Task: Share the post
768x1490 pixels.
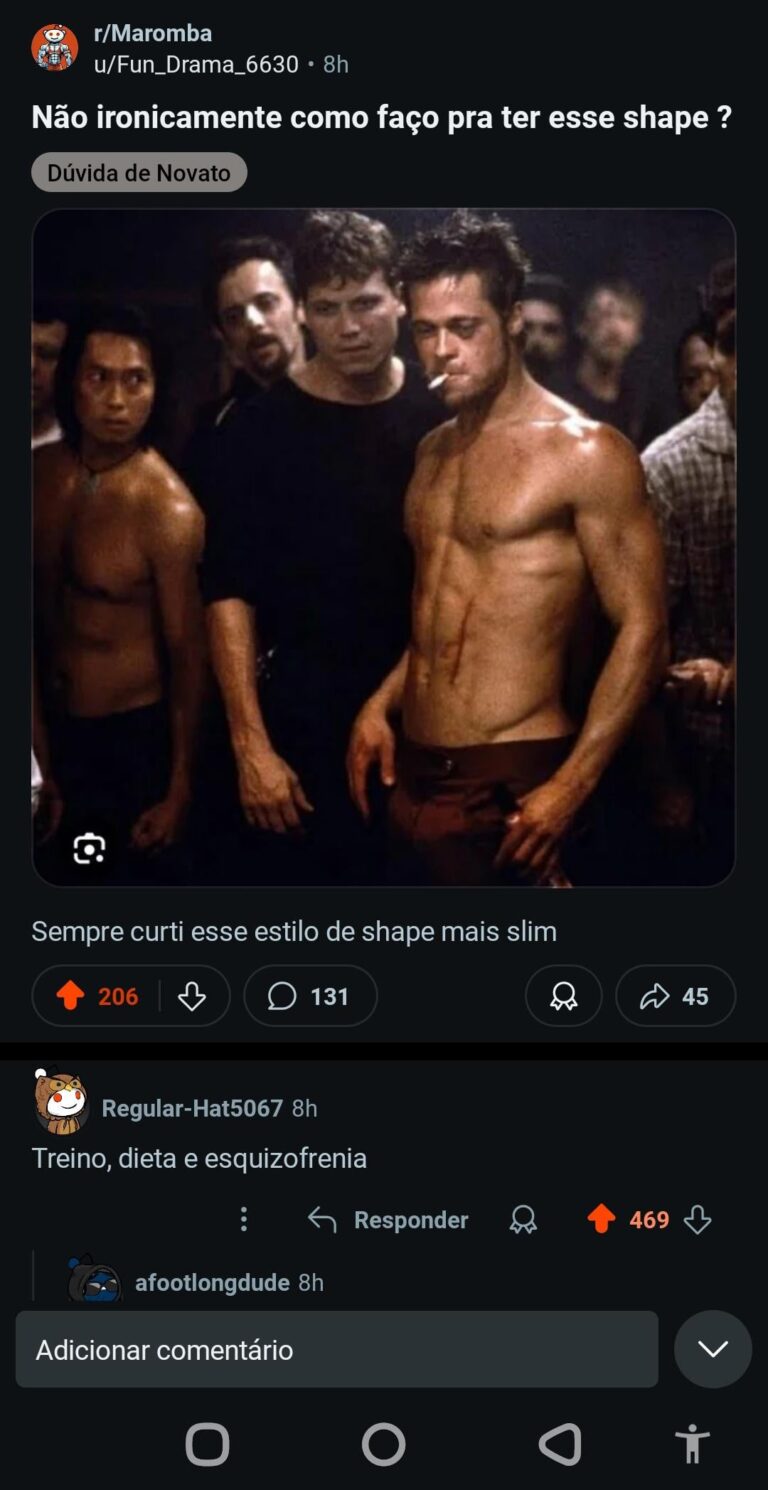Action: pyautogui.click(x=675, y=996)
